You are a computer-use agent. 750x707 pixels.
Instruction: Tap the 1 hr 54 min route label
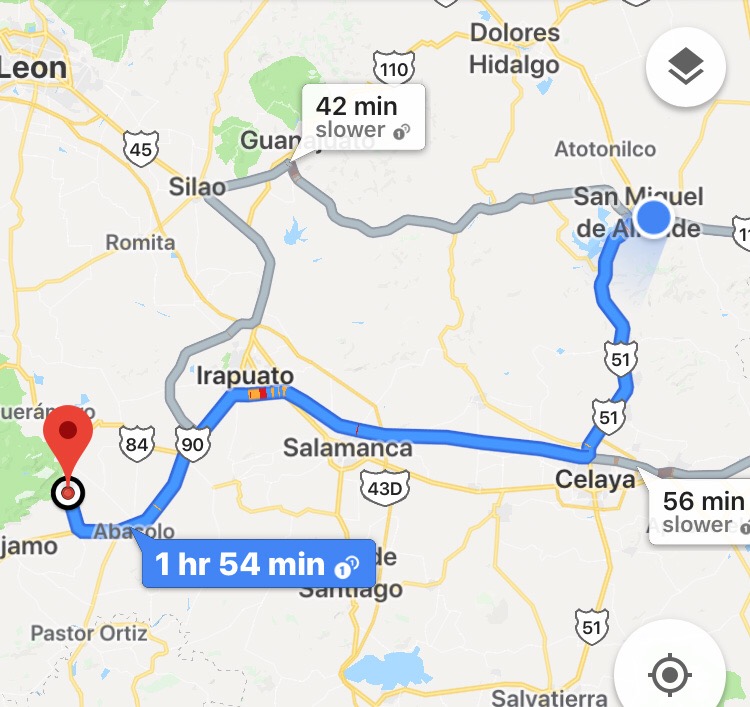[x=257, y=564]
